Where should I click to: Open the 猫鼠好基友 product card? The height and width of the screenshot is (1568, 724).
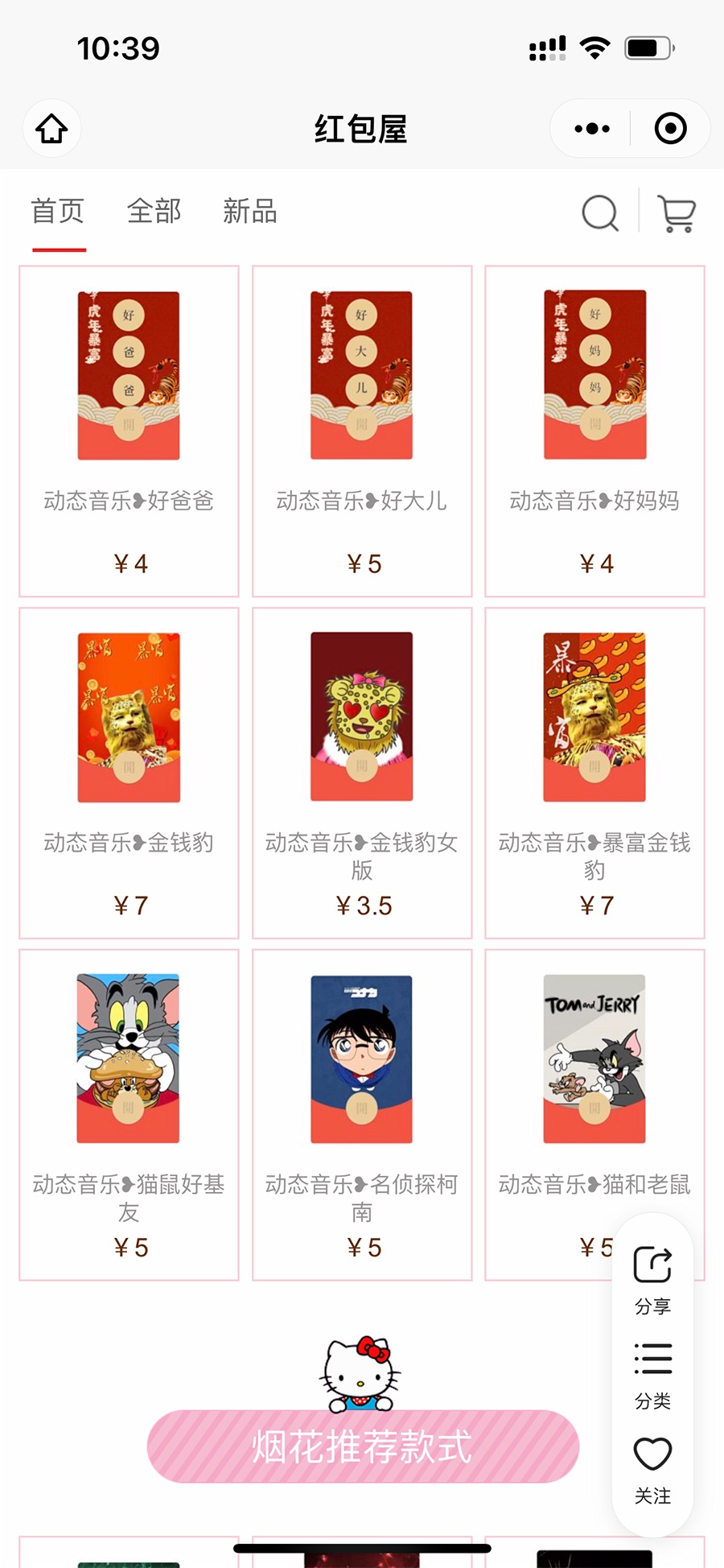pyautogui.click(x=129, y=1115)
